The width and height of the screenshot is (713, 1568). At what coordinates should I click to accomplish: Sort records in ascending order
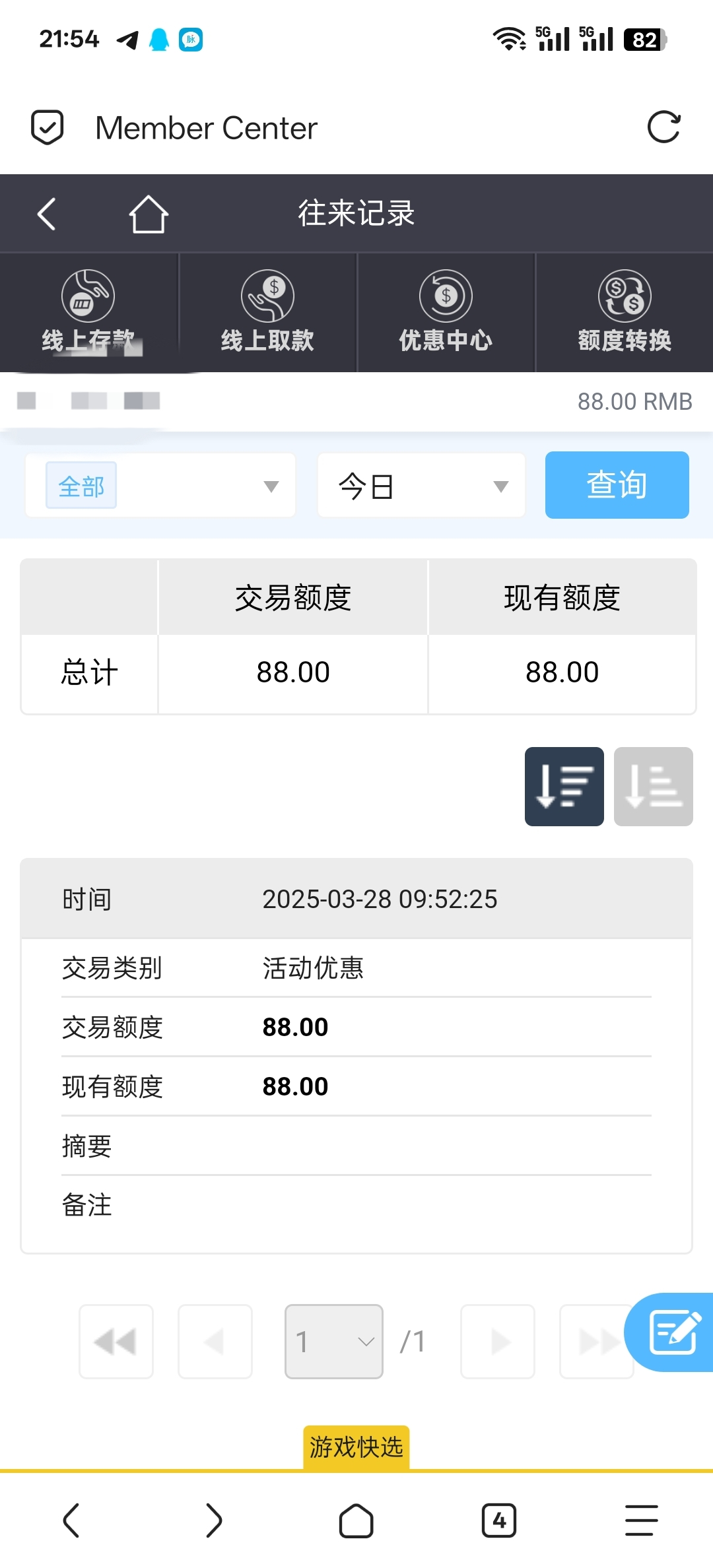coord(653,786)
